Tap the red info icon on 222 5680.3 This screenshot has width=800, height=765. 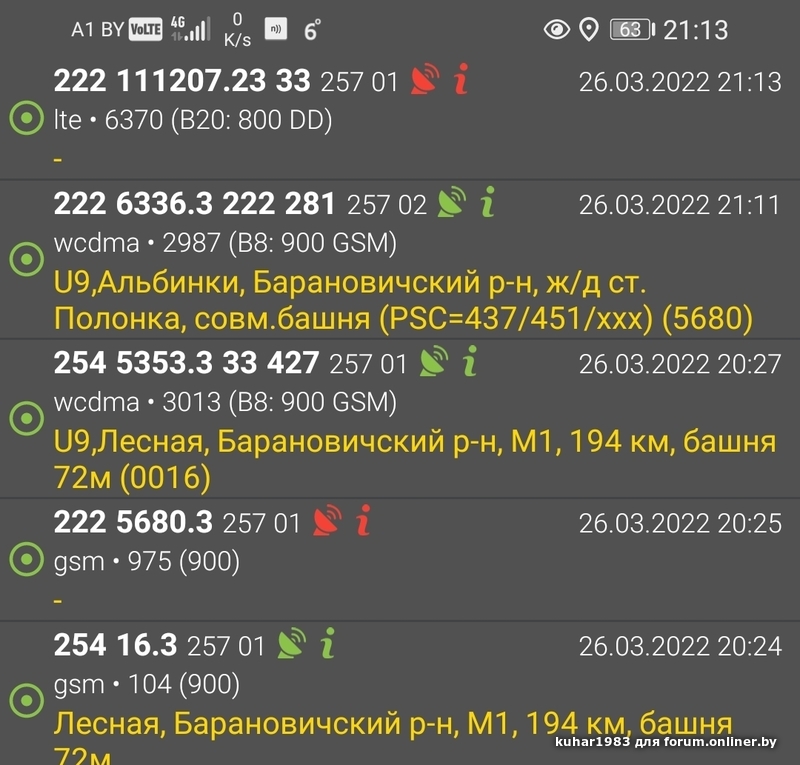coord(364,520)
